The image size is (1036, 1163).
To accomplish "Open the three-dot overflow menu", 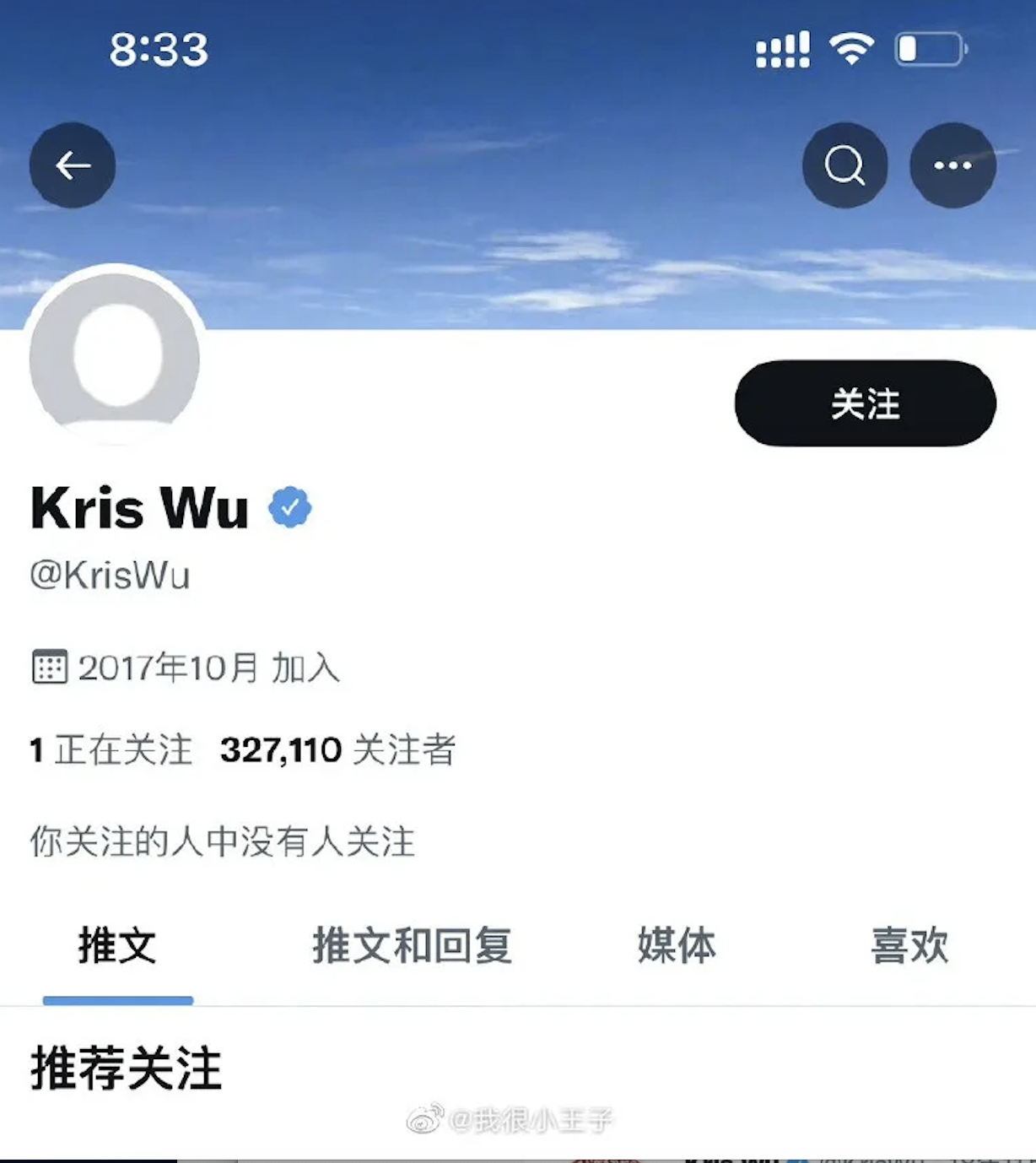I will (952, 165).
